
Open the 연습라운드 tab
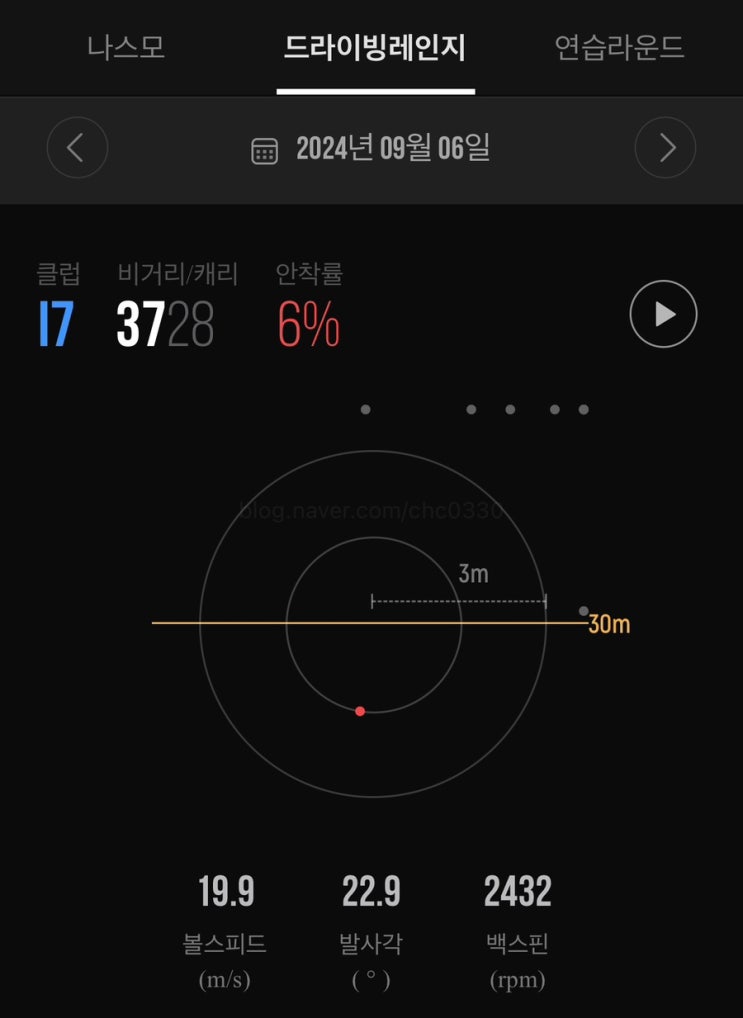(619, 48)
